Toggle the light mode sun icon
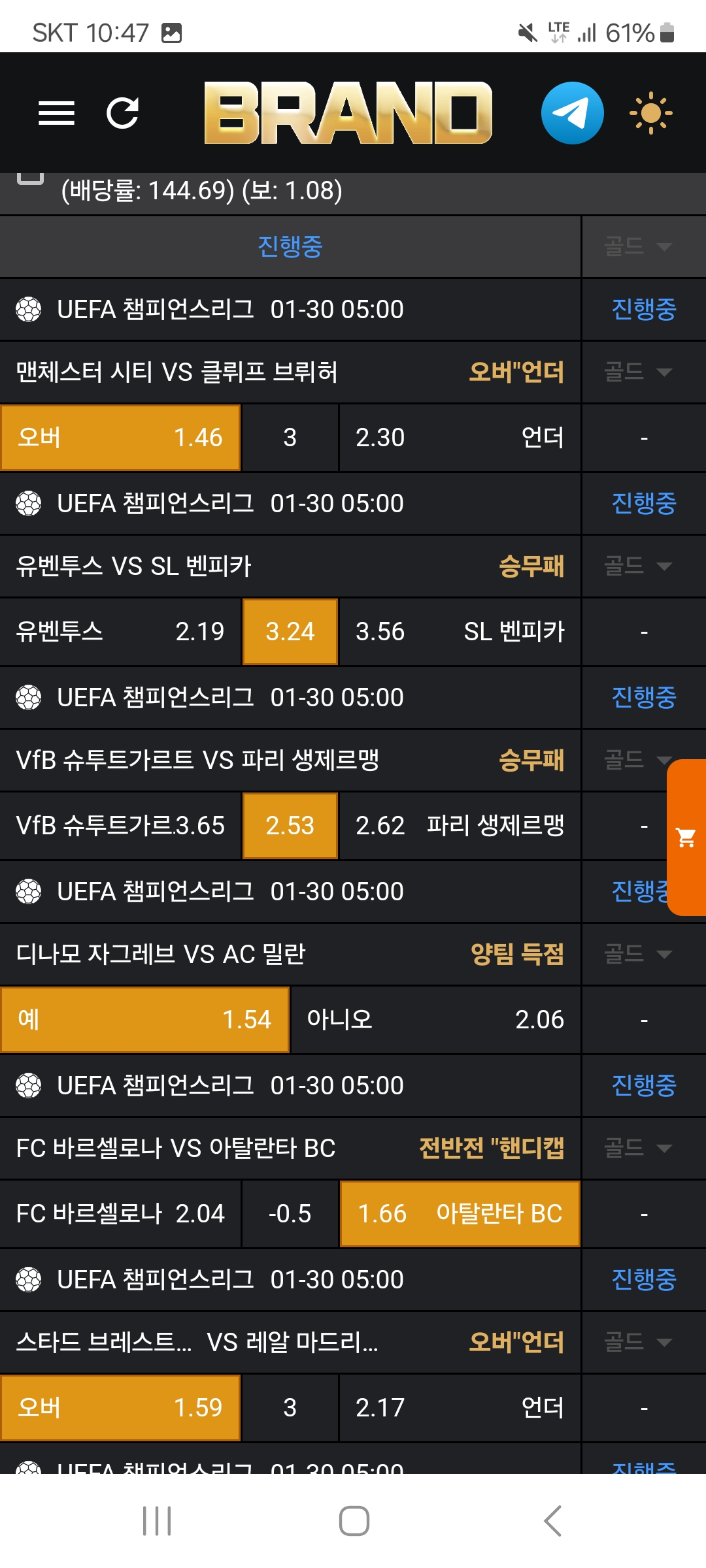 (x=650, y=113)
